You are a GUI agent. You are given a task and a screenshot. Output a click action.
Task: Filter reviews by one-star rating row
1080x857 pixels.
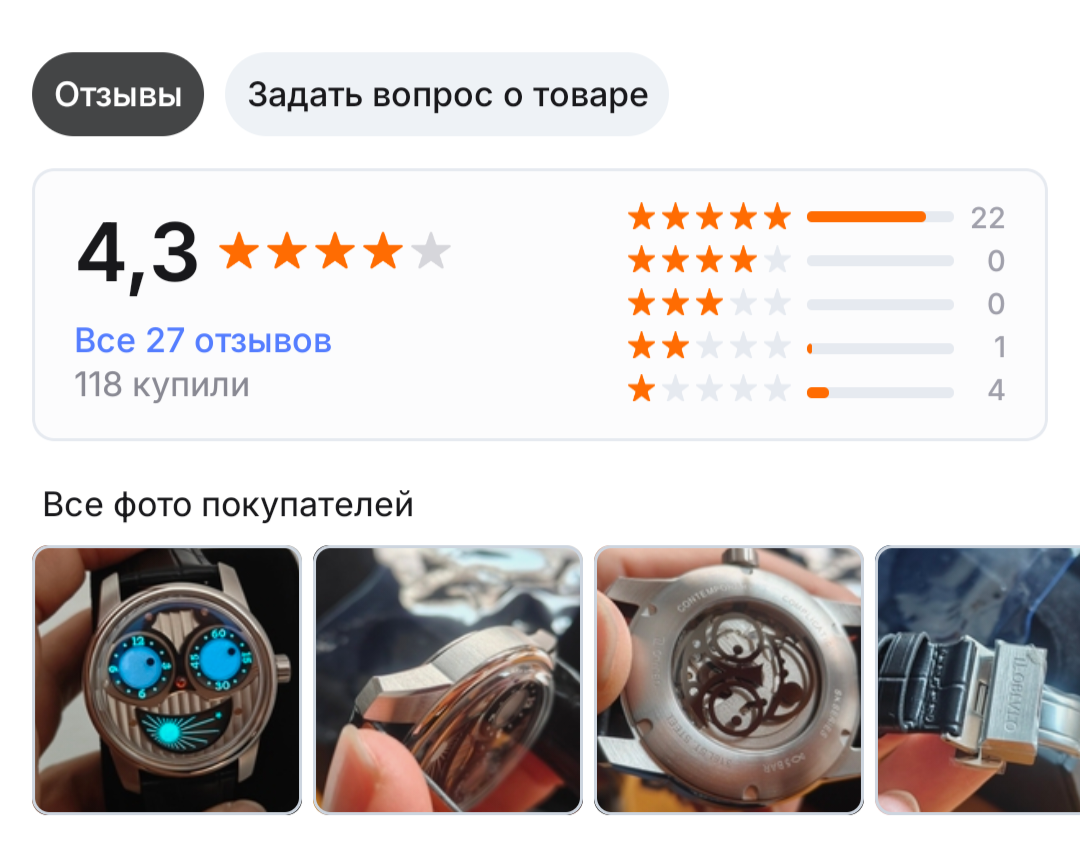point(815,390)
